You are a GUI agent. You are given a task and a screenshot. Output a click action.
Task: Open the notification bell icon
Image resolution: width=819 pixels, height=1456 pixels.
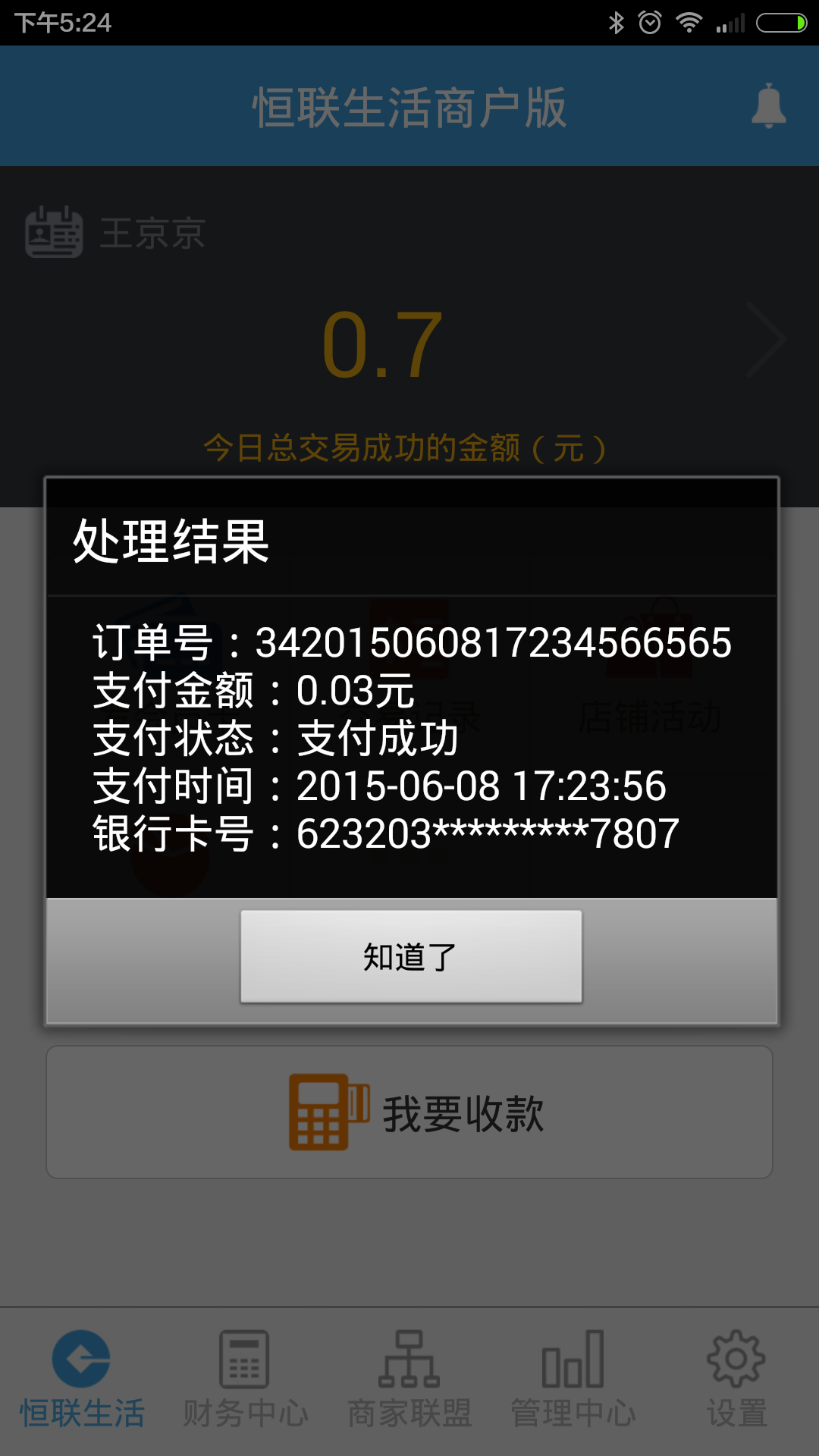769,106
